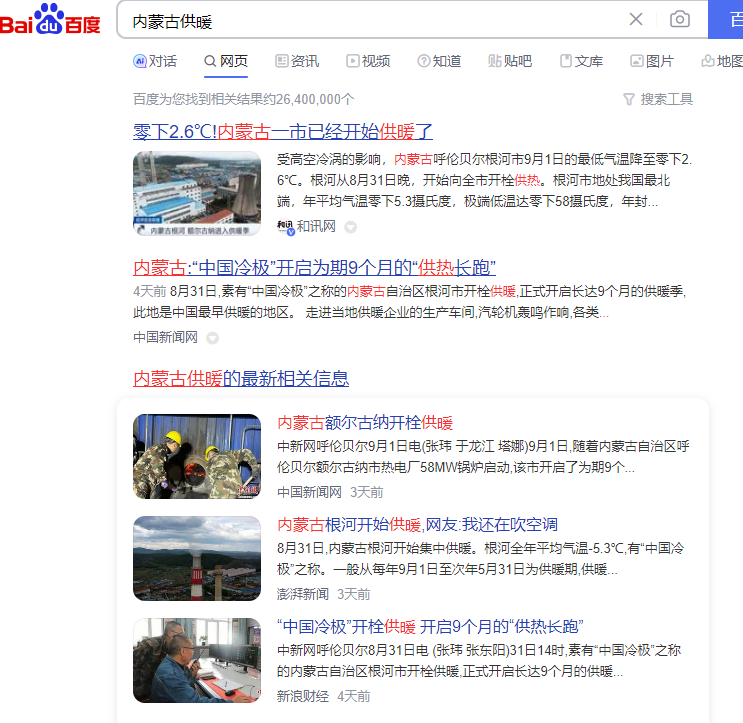The image size is (743, 723).
Task: Tap the search box with 内蒙古供暖
Action: point(370,20)
